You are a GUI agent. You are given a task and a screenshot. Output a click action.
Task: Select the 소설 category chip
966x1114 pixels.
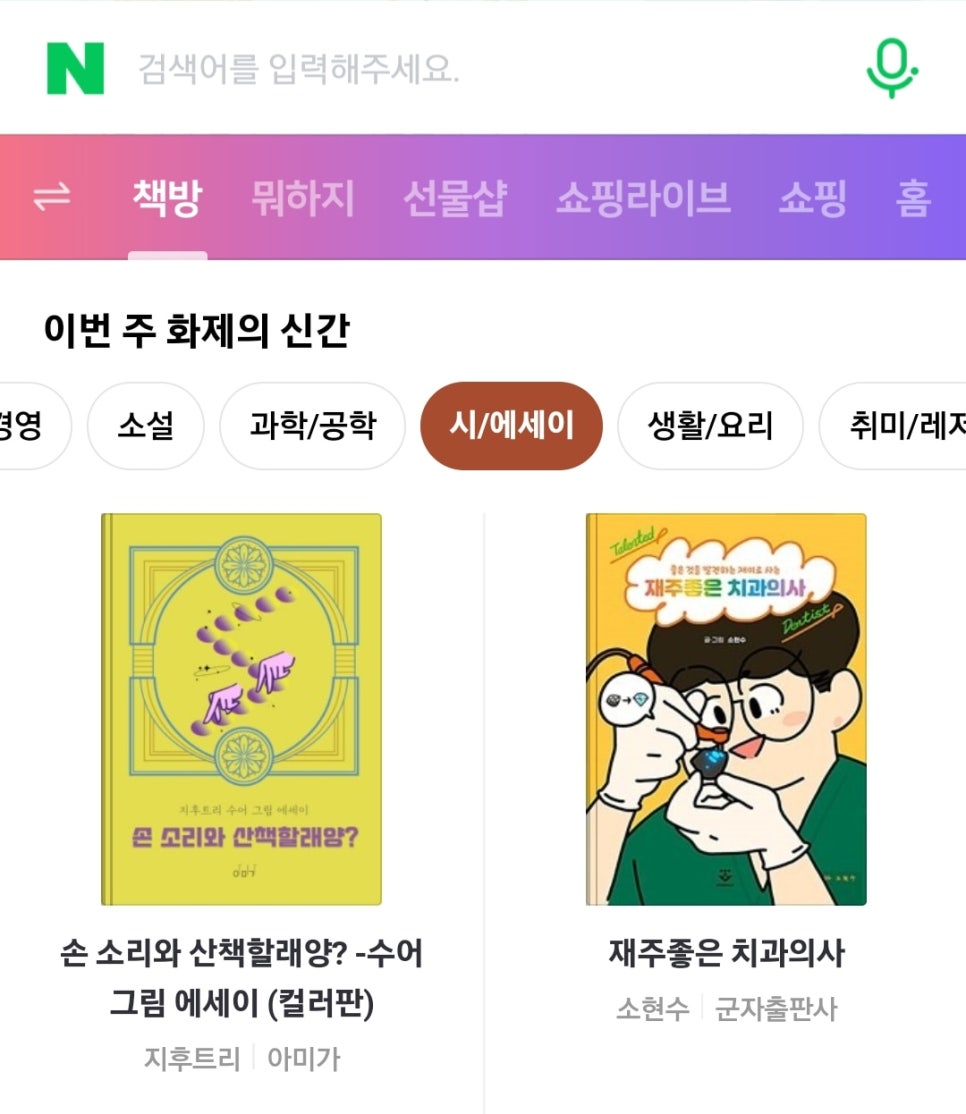pyautogui.click(x=146, y=425)
